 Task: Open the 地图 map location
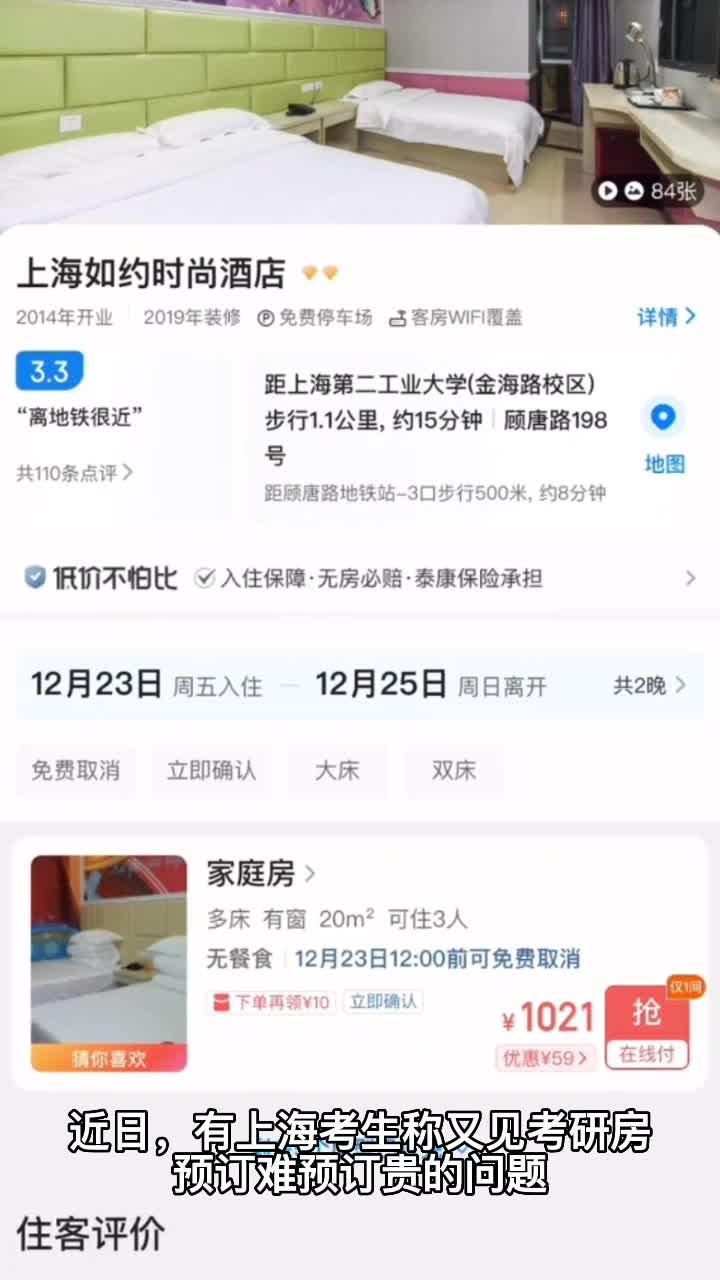click(663, 436)
